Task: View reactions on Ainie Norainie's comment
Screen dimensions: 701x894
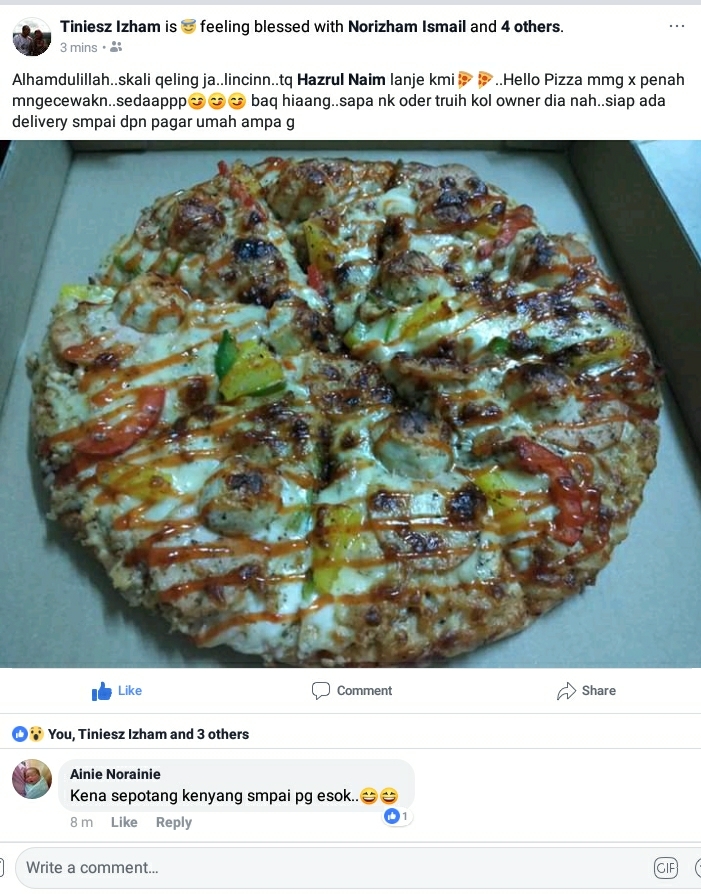Action: 397,817
